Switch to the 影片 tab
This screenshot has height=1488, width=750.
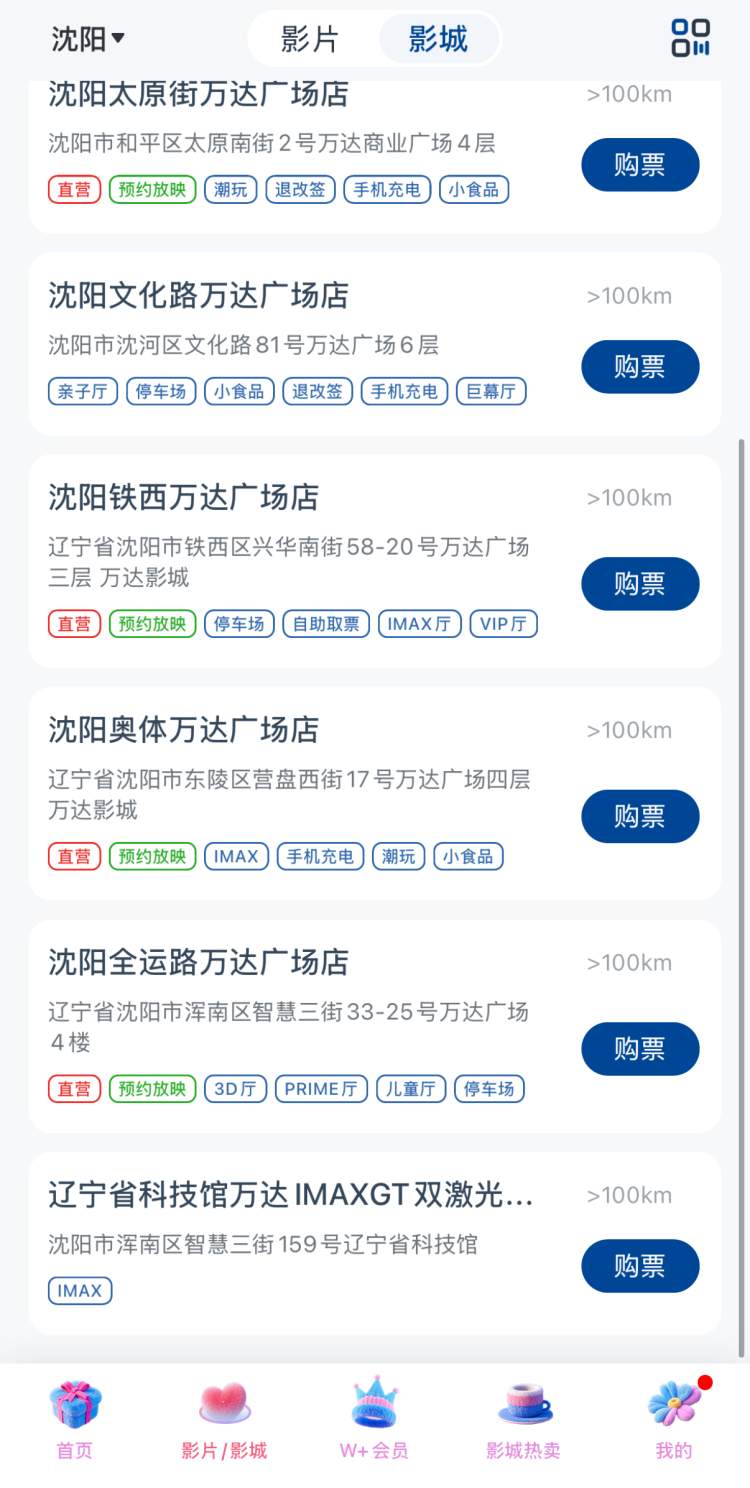(310, 38)
